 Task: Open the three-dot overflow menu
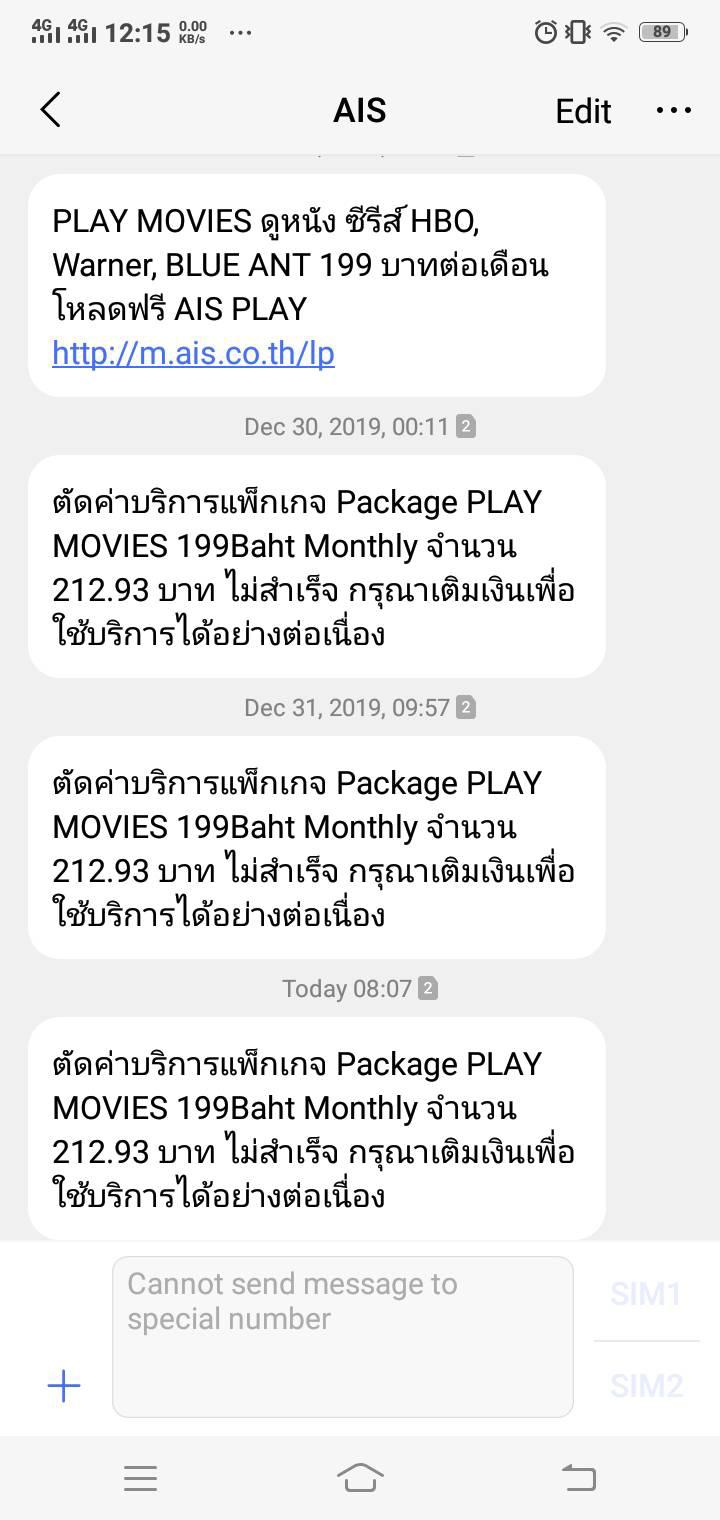click(674, 110)
